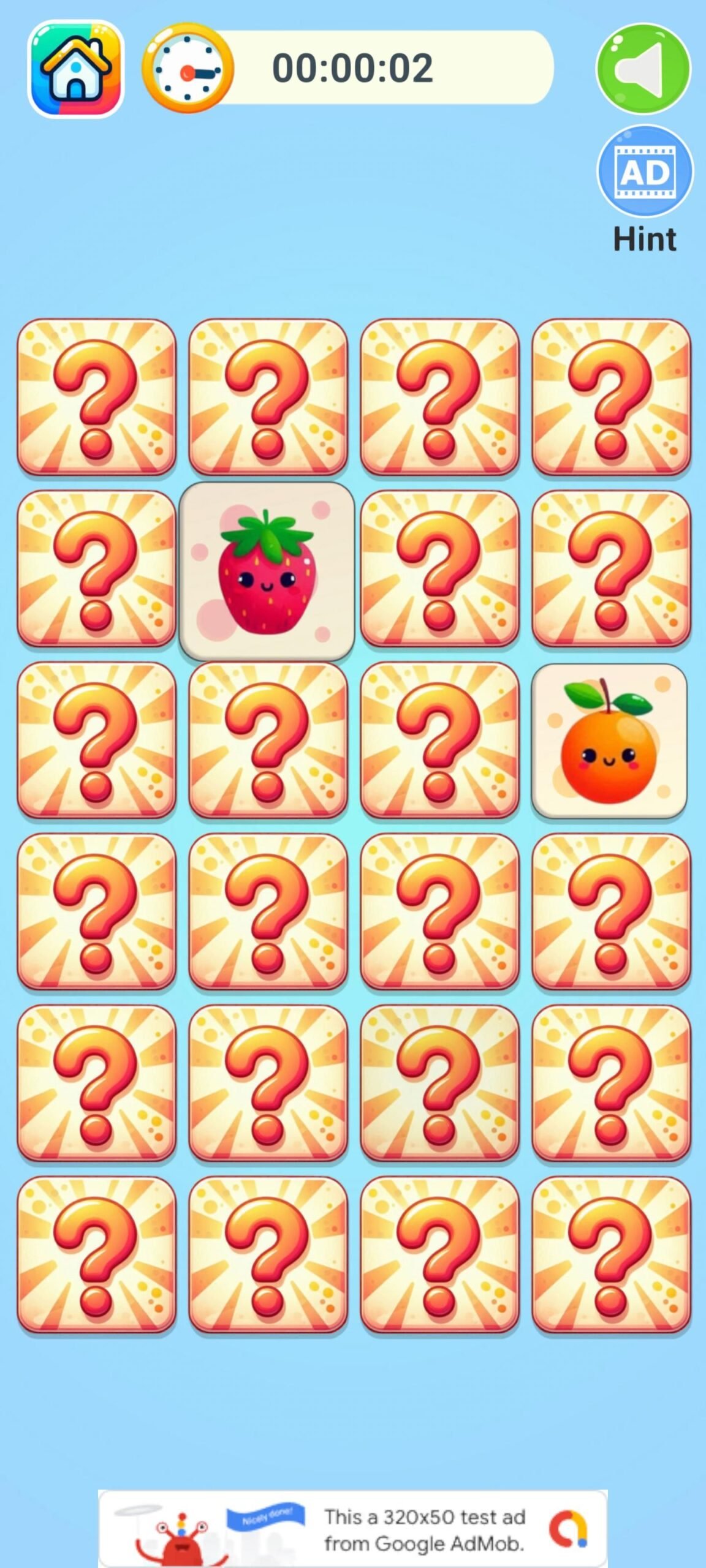Open the Google AdMob test ad banner

point(353,1528)
